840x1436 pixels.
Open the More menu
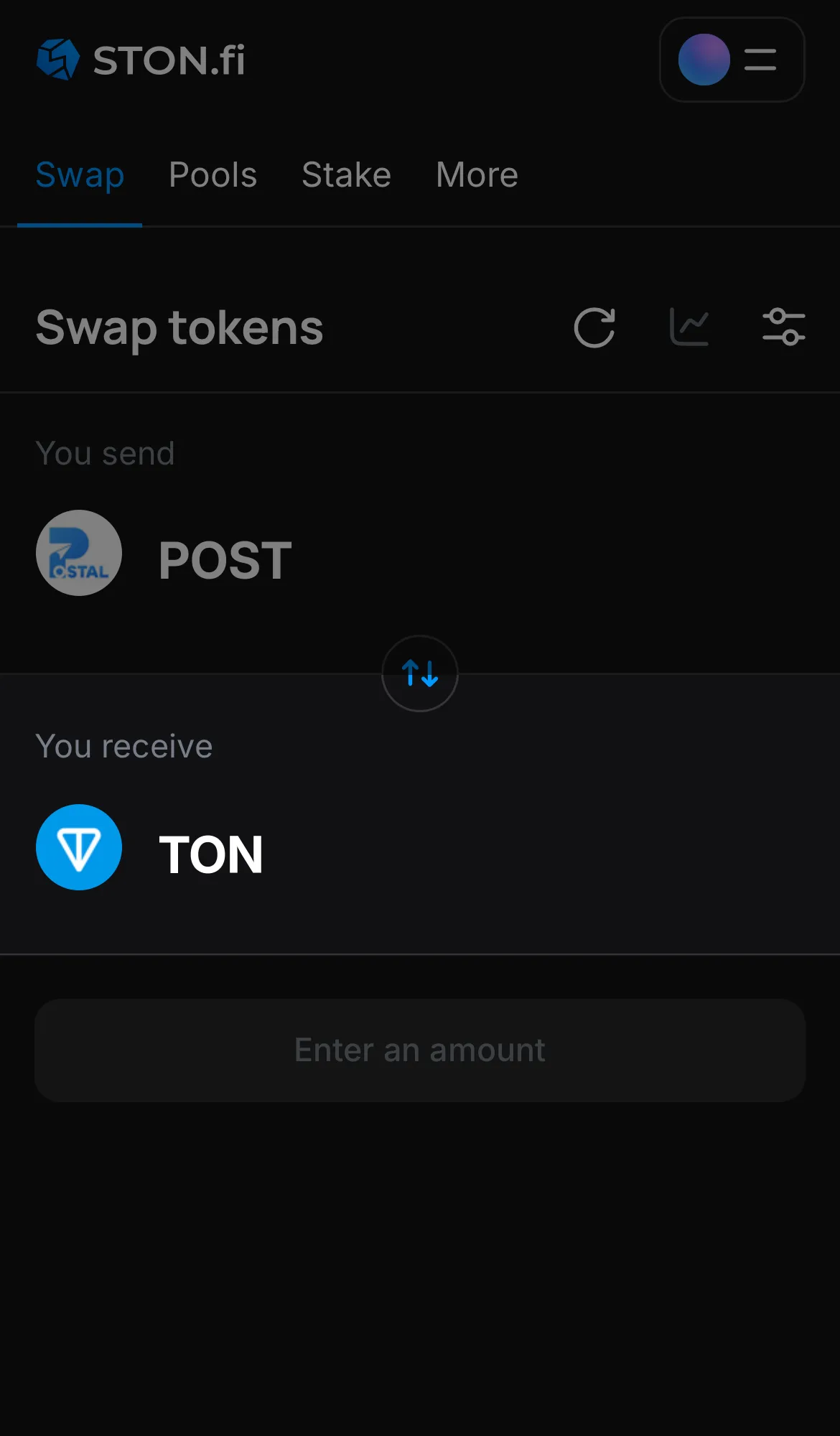(476, 174)
